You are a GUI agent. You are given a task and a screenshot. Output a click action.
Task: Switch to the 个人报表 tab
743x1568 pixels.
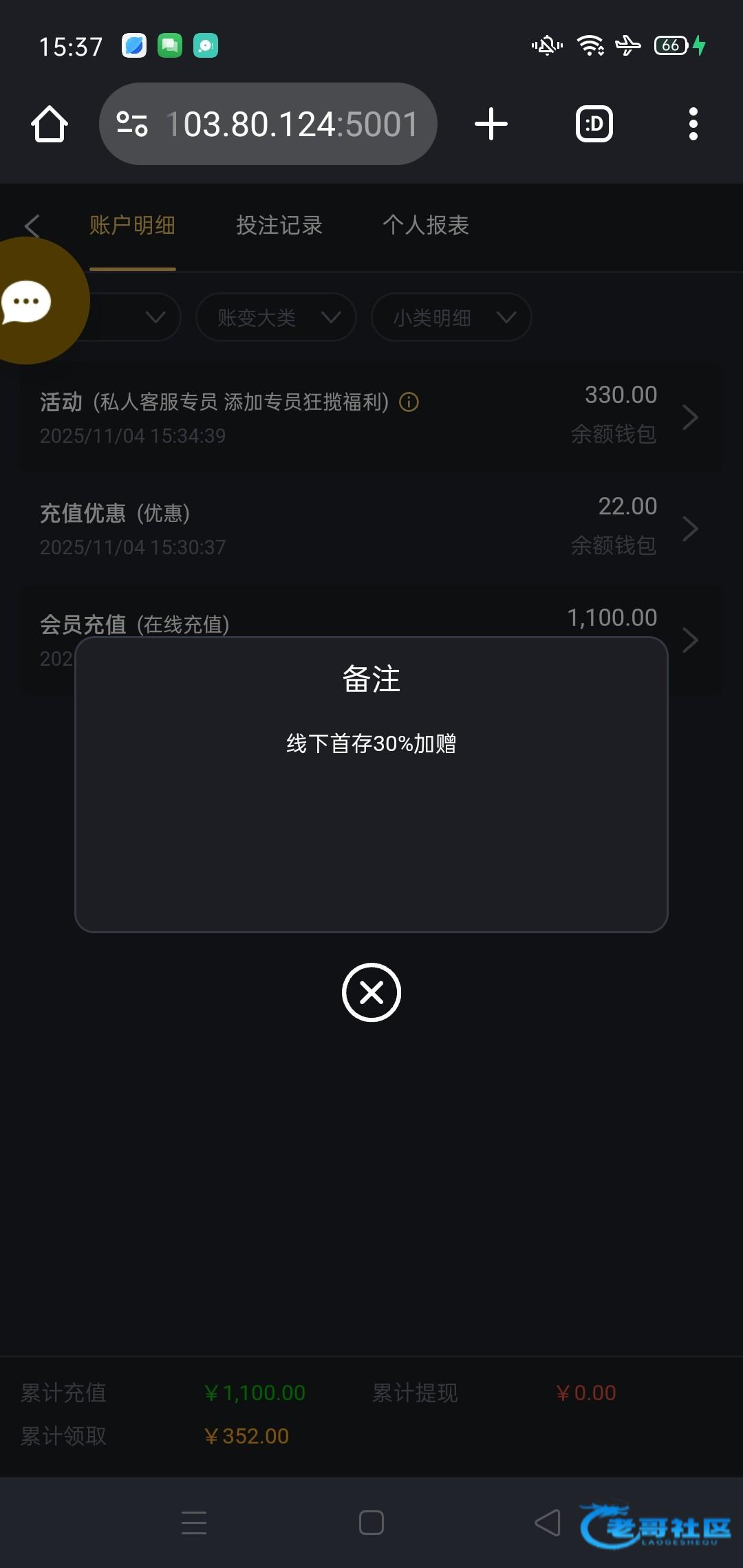coord(425,225)
